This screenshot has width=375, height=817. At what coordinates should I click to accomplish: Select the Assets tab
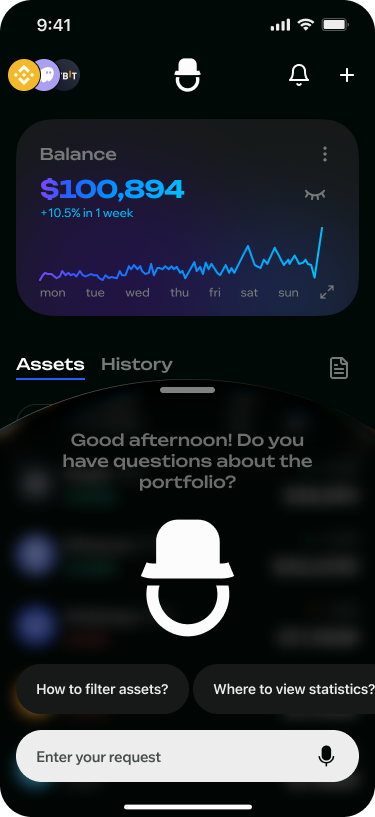pos(51,364)
